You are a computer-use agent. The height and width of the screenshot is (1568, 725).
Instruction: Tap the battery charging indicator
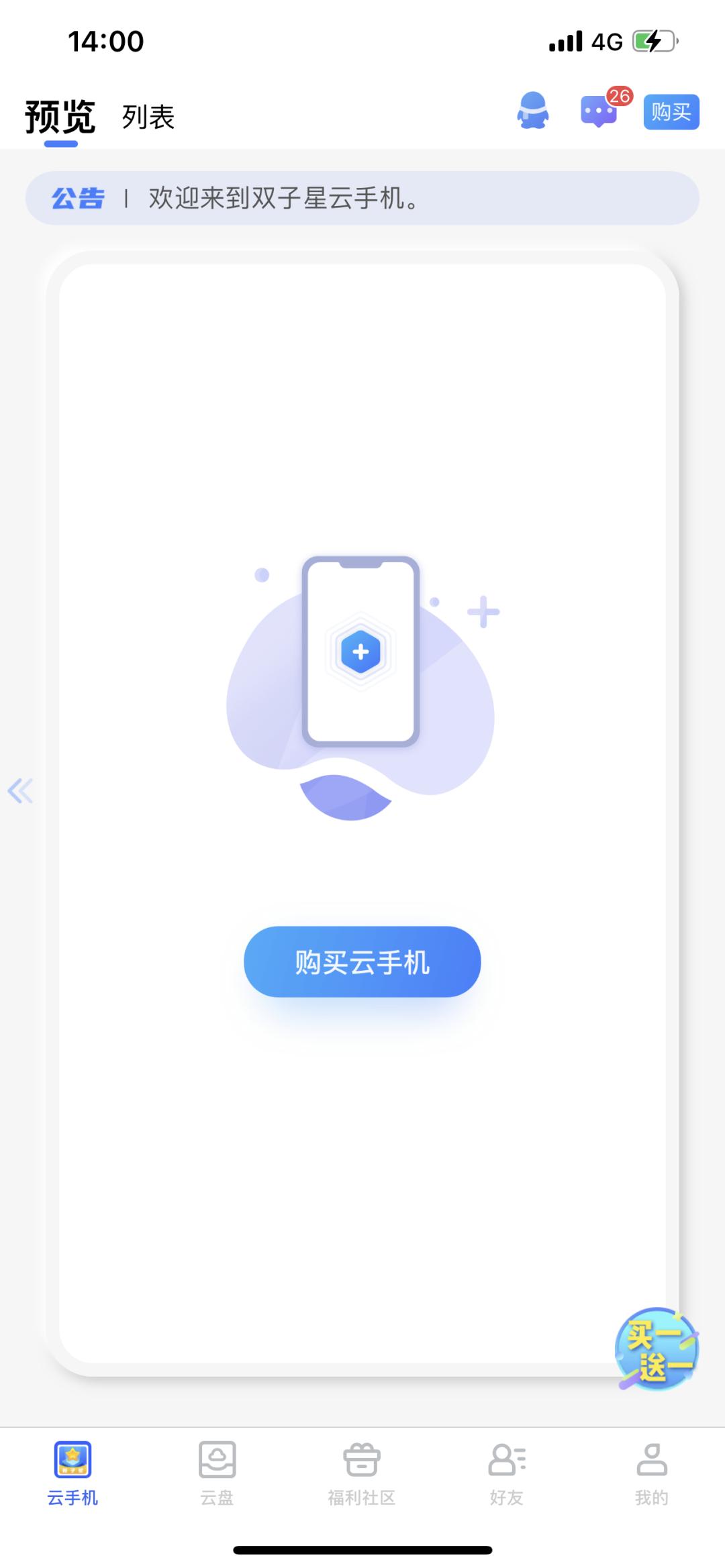coord(653,40)
